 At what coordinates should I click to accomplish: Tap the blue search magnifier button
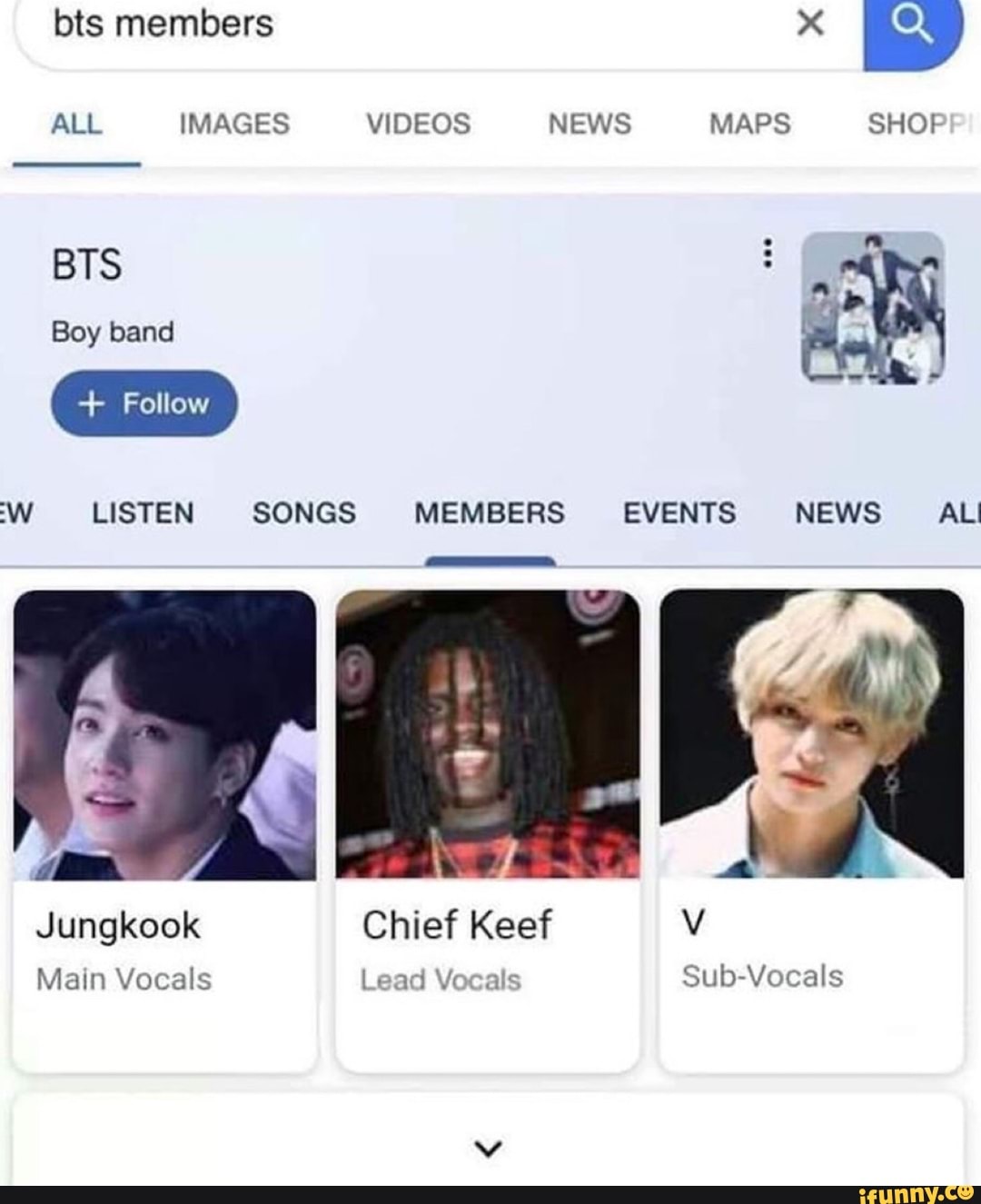tap(911, 27)
